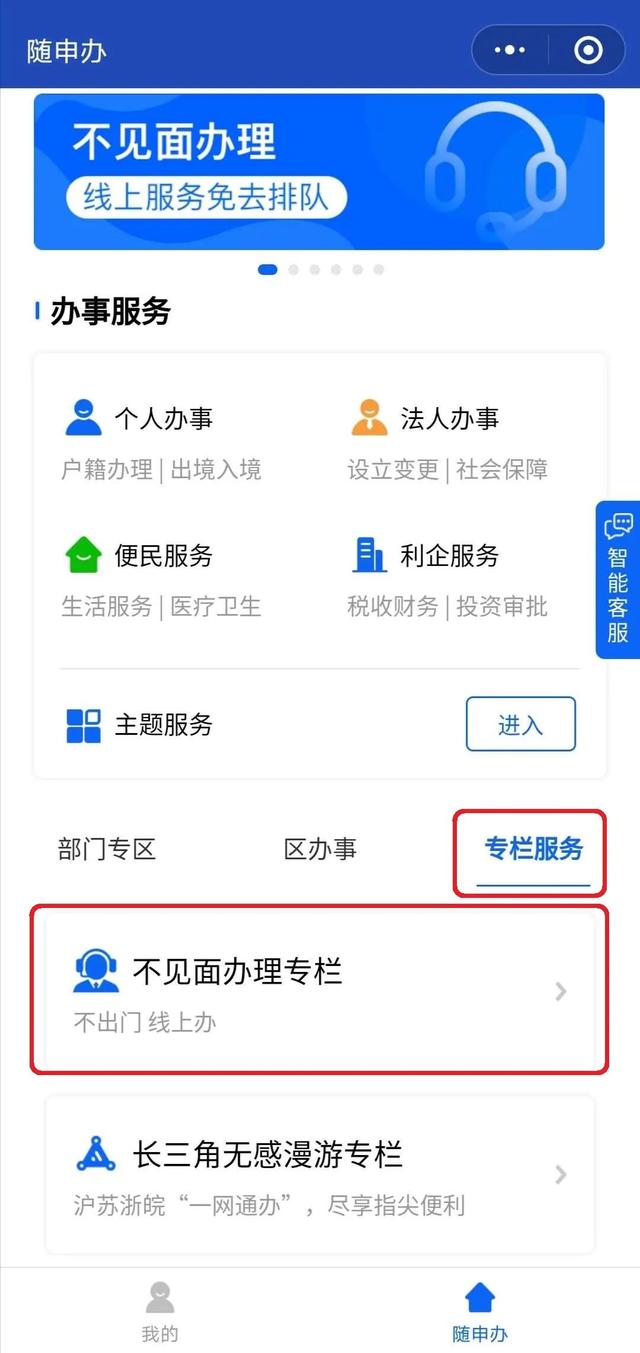Switch to 部门专区 tab
This screenshot has width=640, height=1353.
click(x=107, y=850)
